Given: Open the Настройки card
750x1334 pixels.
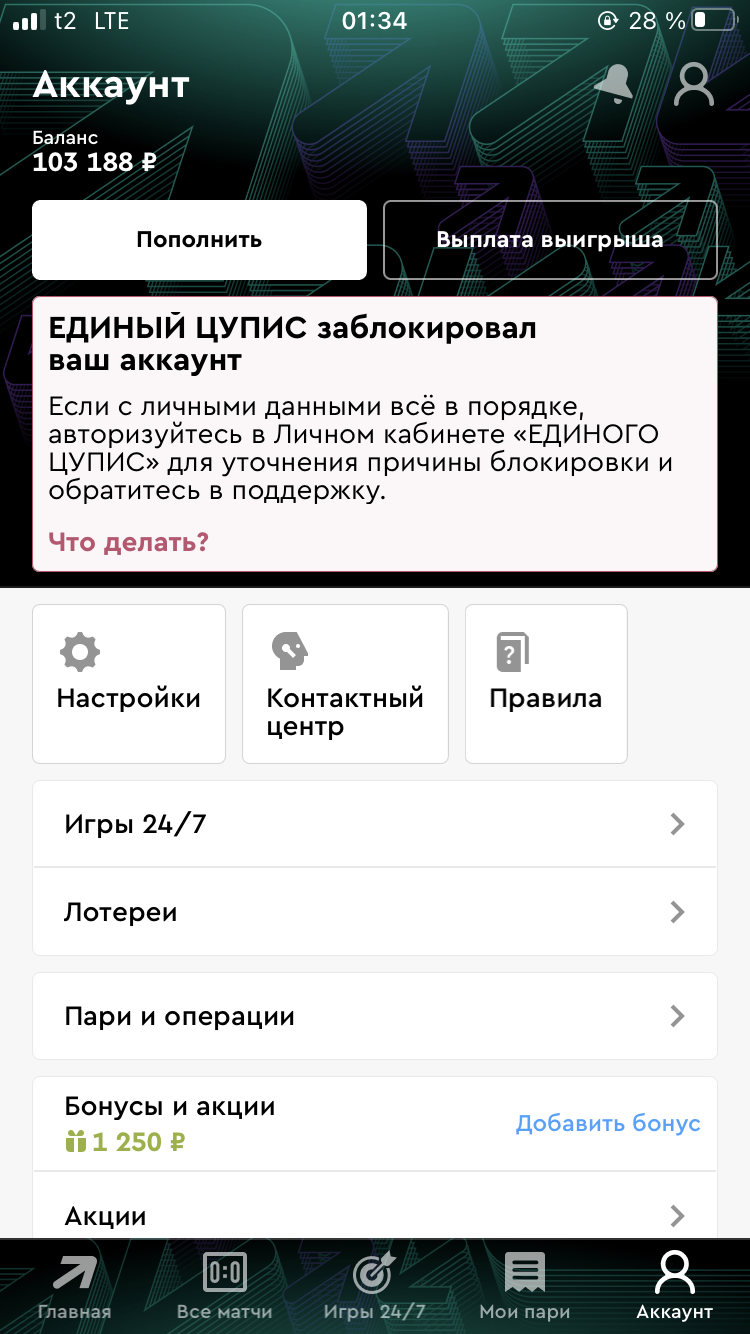Looking at the screenshot, I should click(x=129, y=684).
